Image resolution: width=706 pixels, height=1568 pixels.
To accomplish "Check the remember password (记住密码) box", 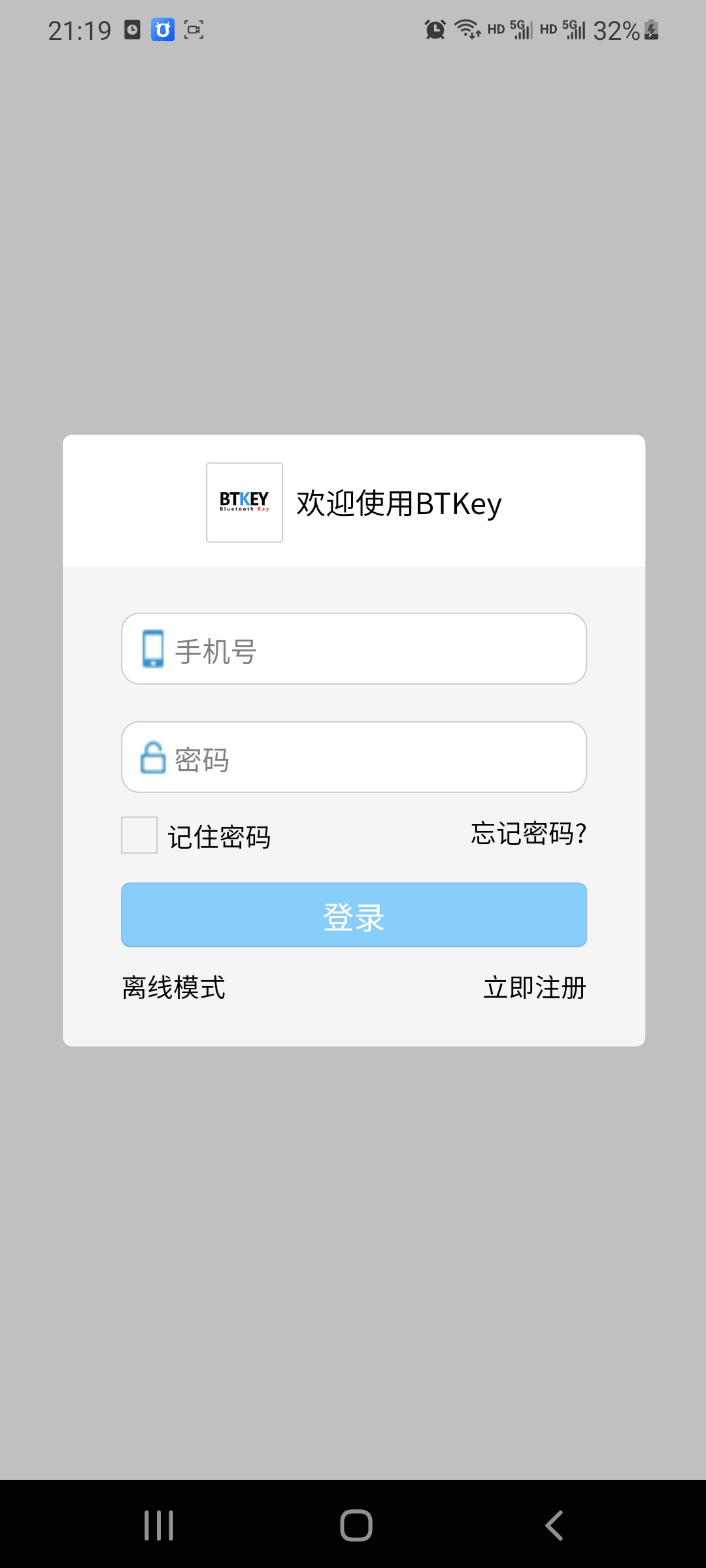I will point(139,835).
